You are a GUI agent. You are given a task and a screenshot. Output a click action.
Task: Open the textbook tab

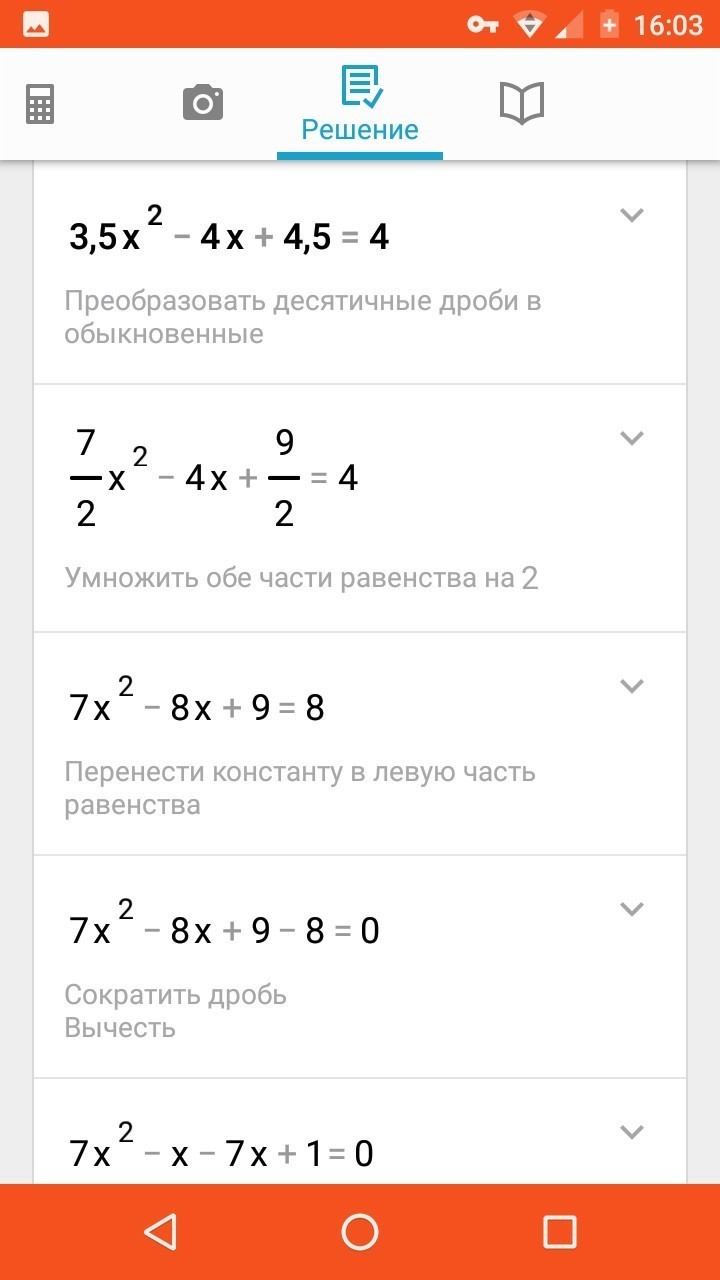(x=522, y=103)
